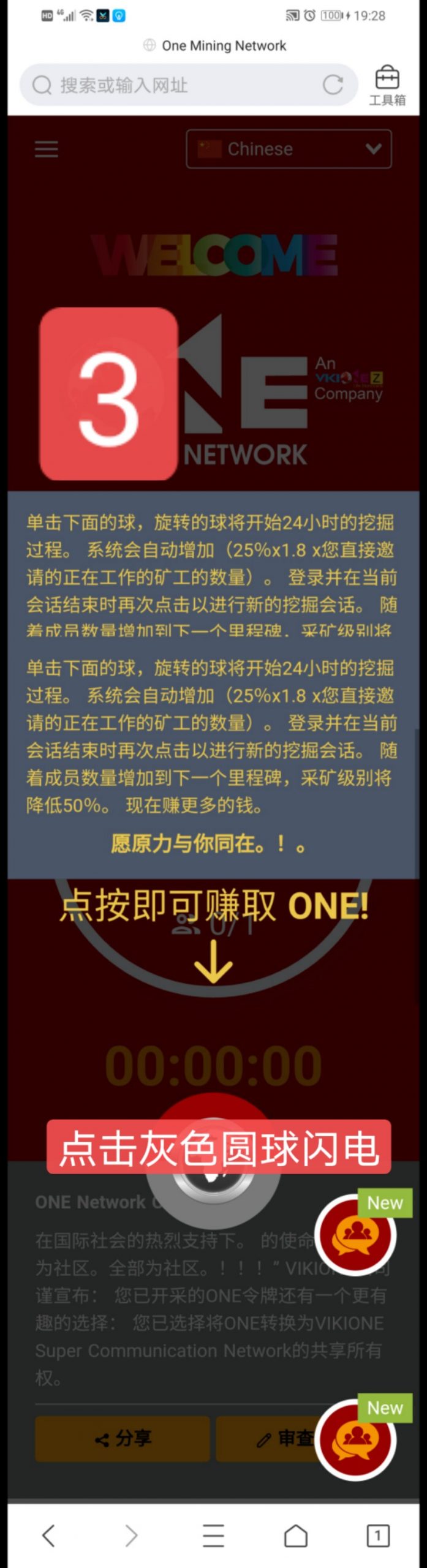The width and height of the screenshot is (427, 1568).
Task: Open the hamburger menu of the site
Action: point(47,149)
